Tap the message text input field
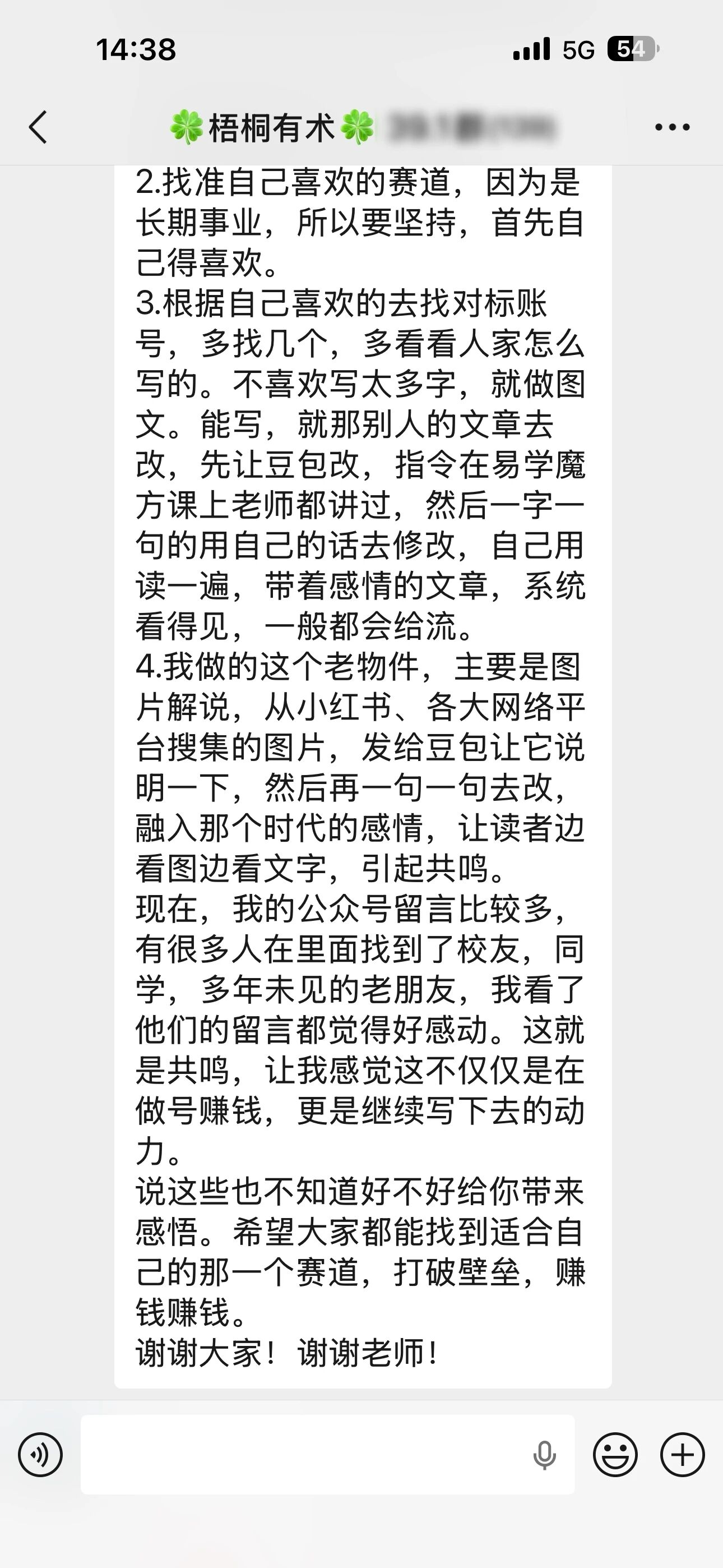The height and width of the screenshot is (1568, 723). 304,1455
